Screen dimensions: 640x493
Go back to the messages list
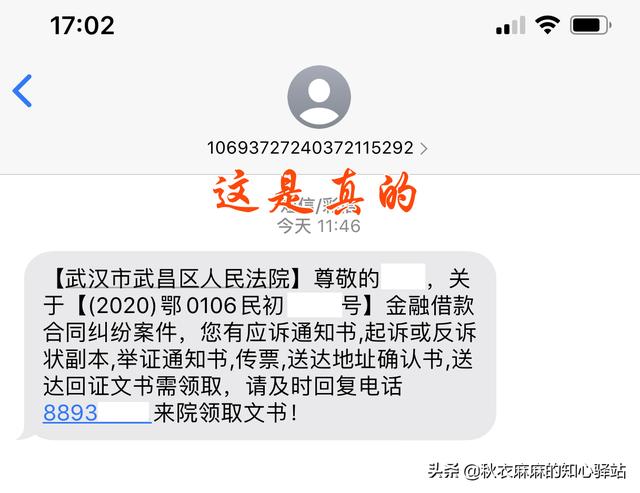tap(22, 91)
